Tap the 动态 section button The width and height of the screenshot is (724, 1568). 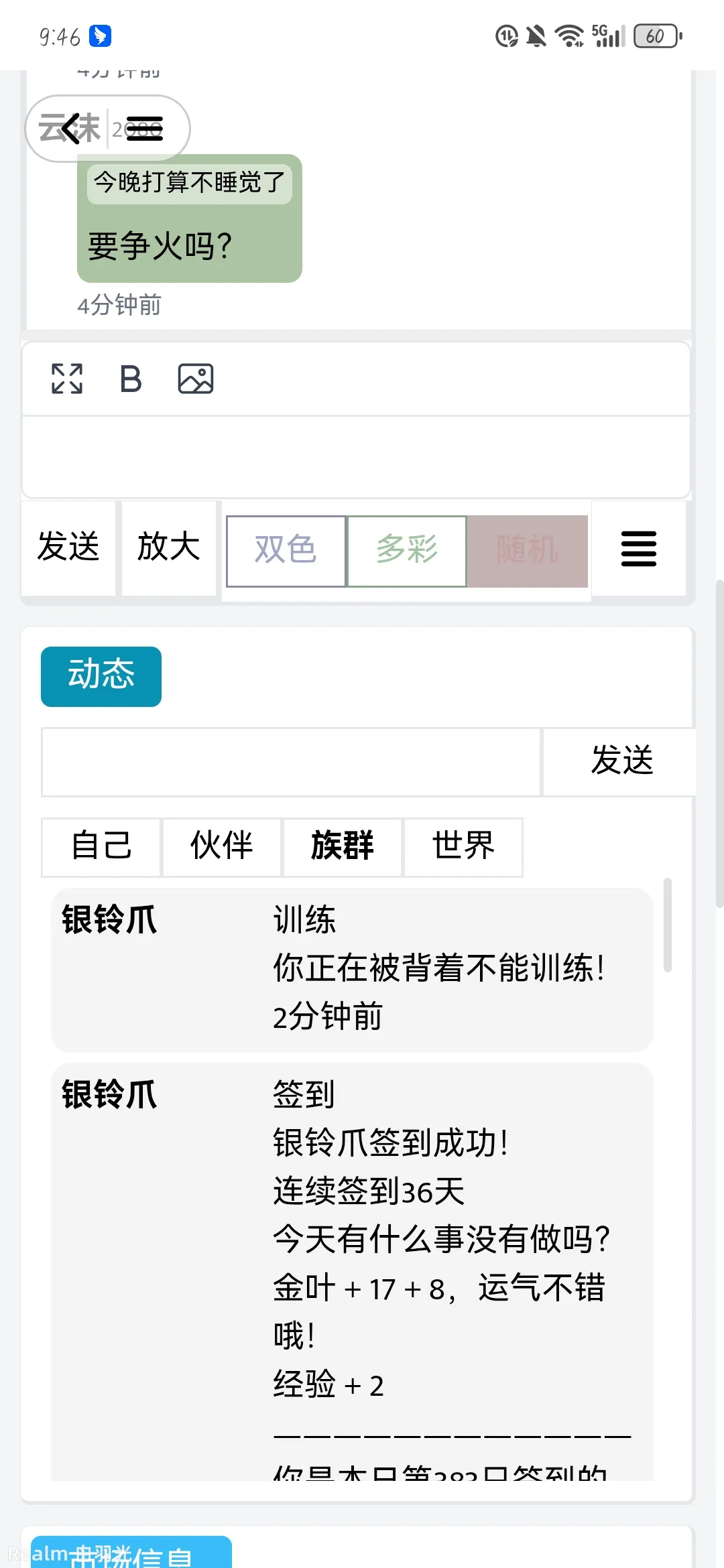click(x=101, y=676)
